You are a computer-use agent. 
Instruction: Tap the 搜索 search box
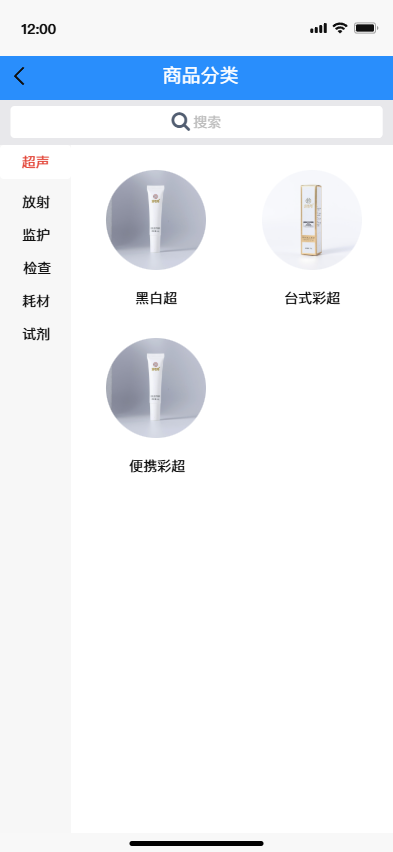(x=196, y=122)
